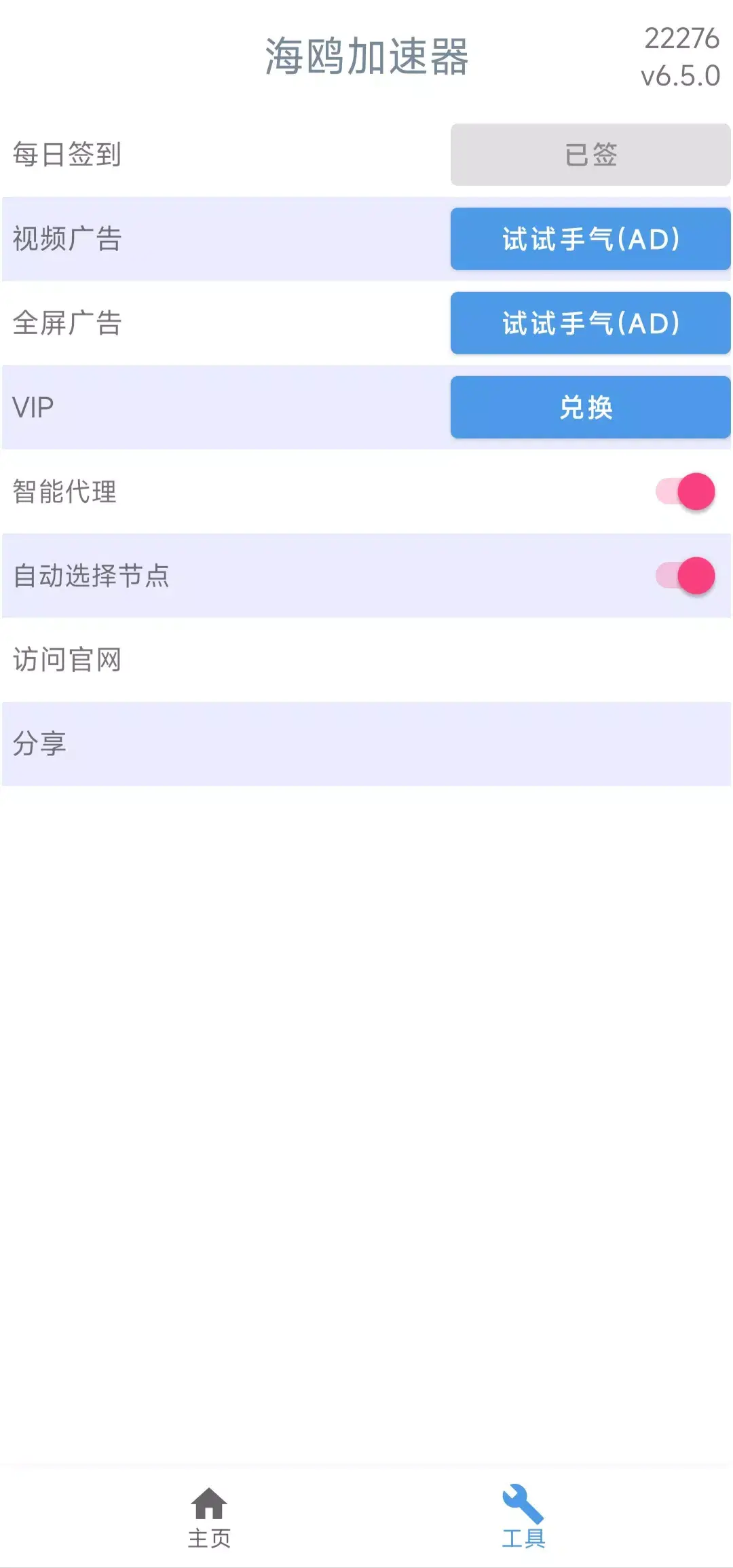Tap the 已签 check-in button
The image size is (733, 1568).
(588, 155)
